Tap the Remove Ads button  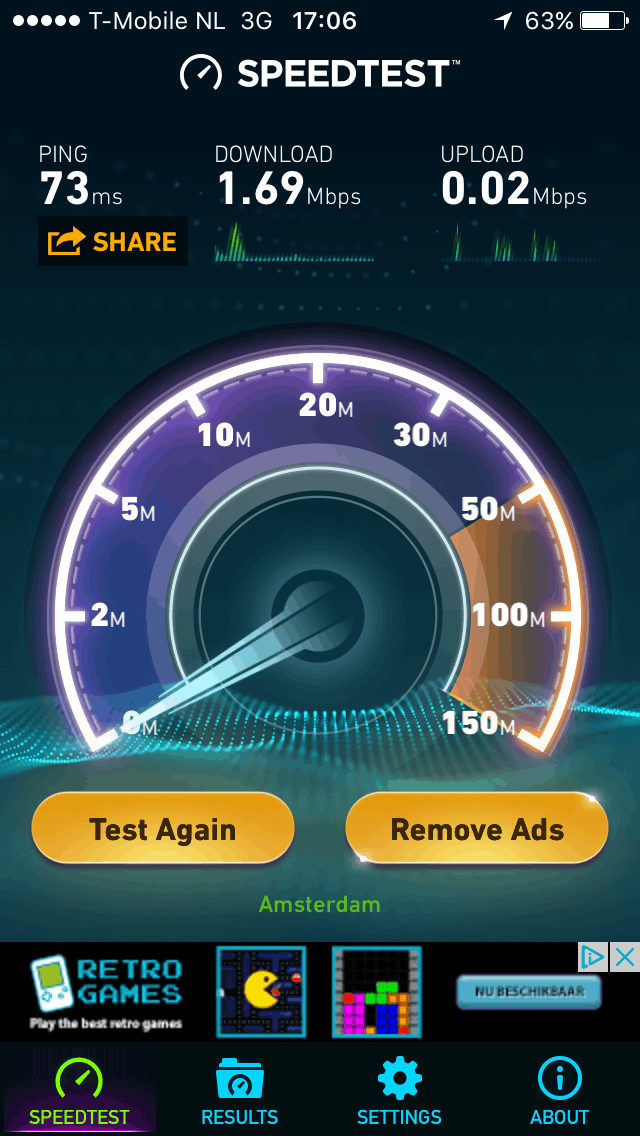pos(477,829)
